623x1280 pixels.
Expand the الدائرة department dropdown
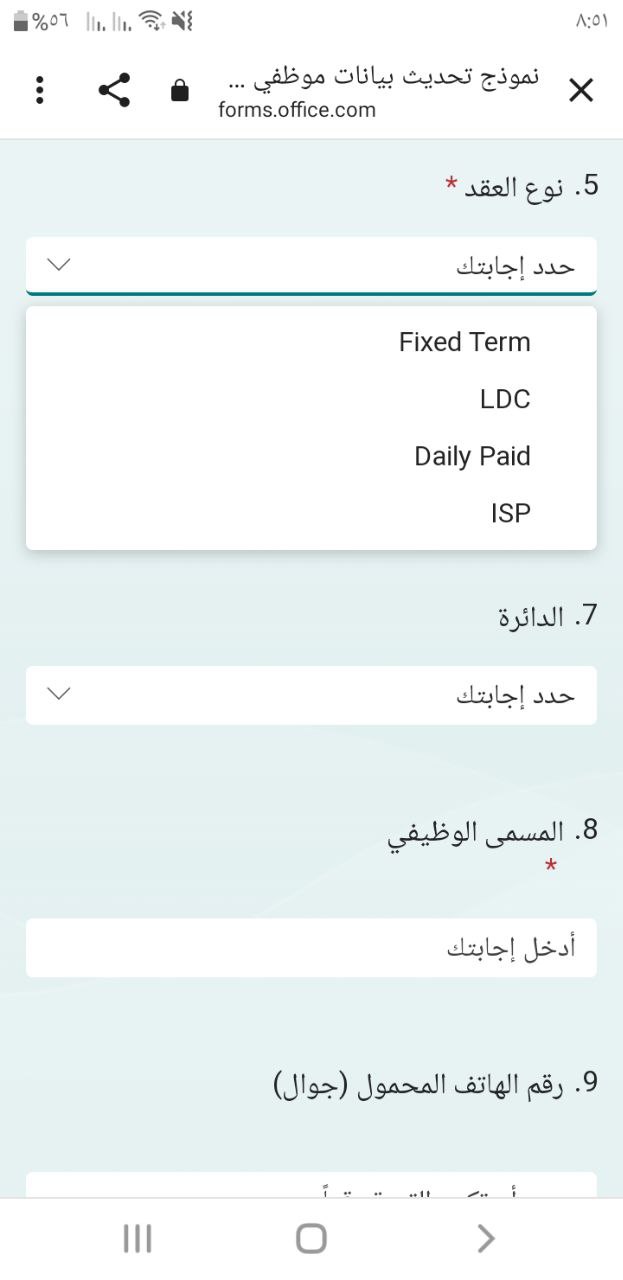[x=311, y=695]
